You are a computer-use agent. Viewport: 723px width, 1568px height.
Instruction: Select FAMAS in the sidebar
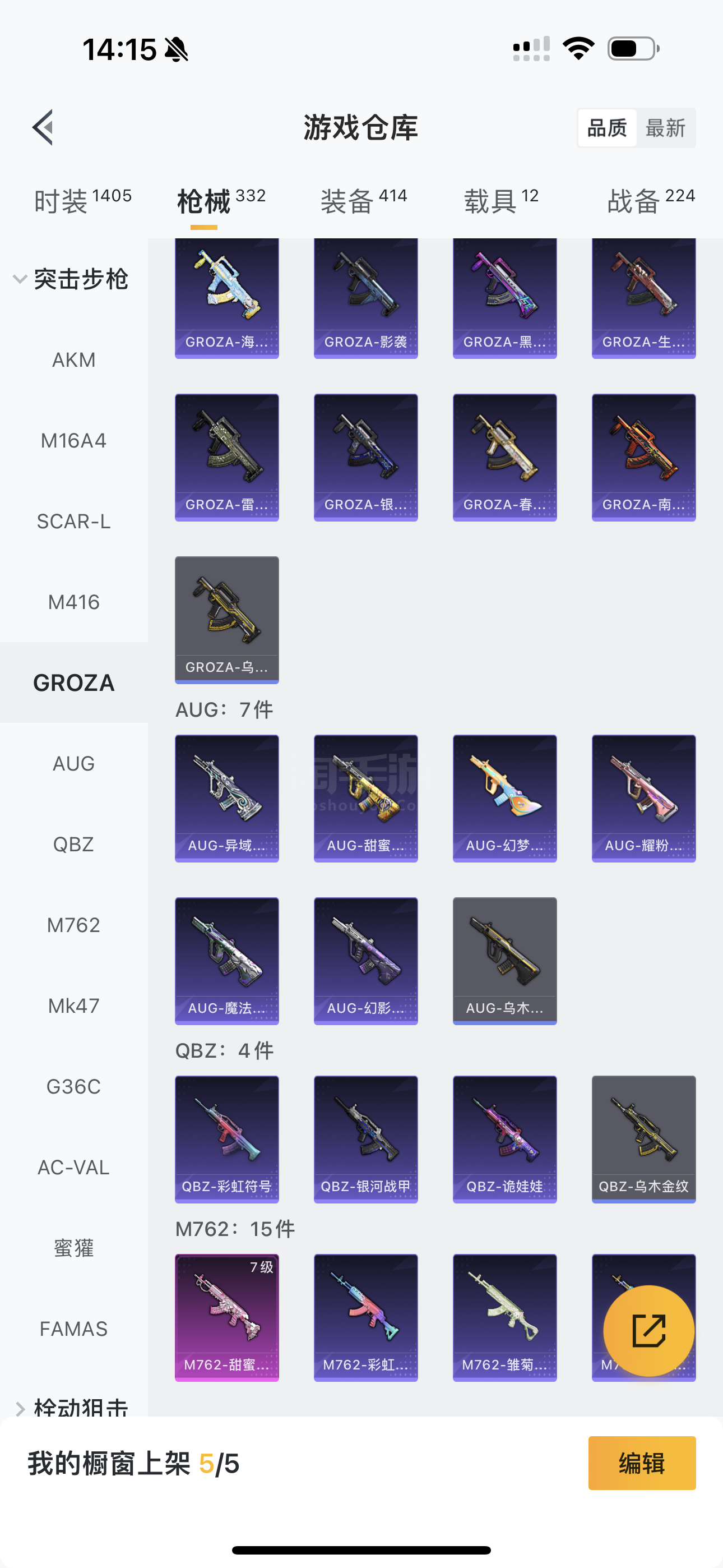coord(73,1329)
